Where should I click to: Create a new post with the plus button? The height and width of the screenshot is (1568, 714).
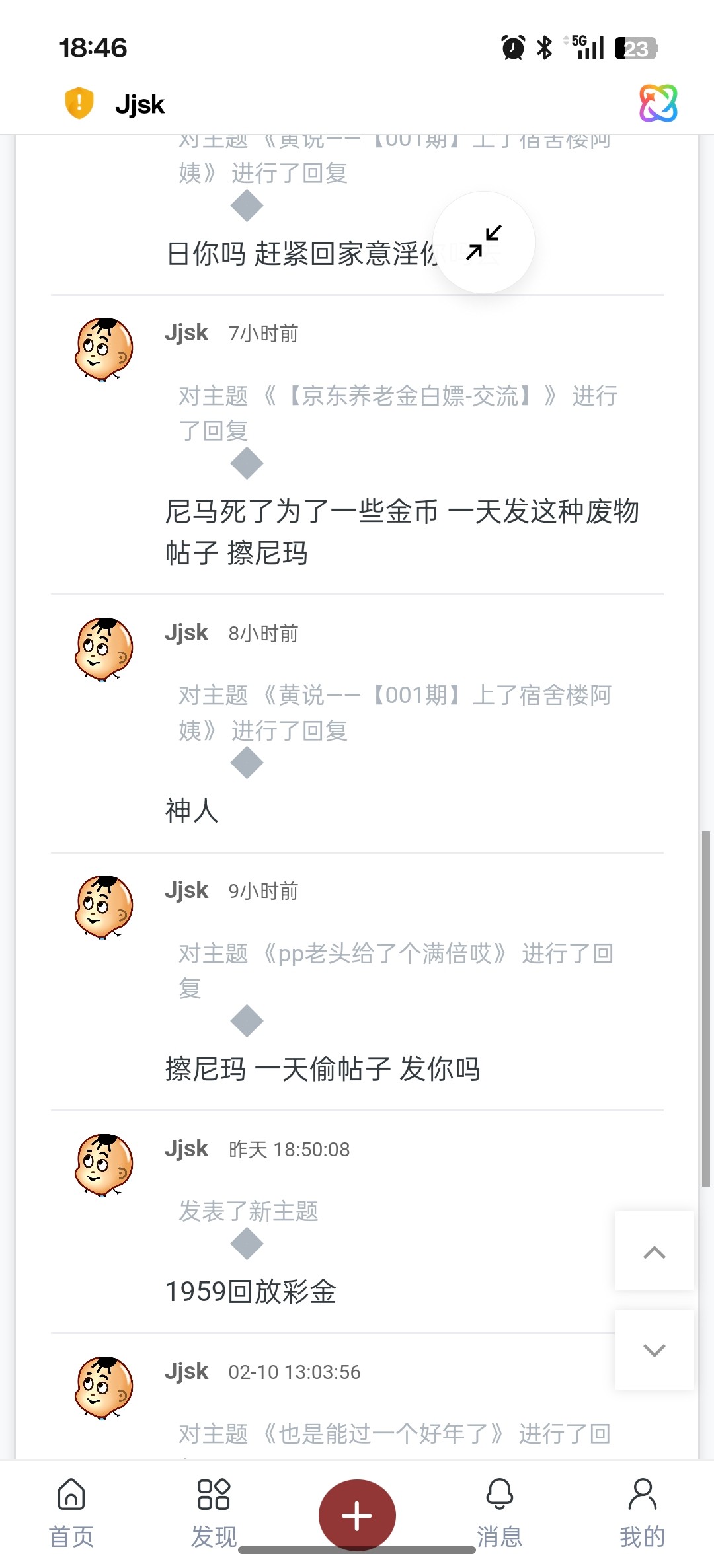[x=357, y=1514]
